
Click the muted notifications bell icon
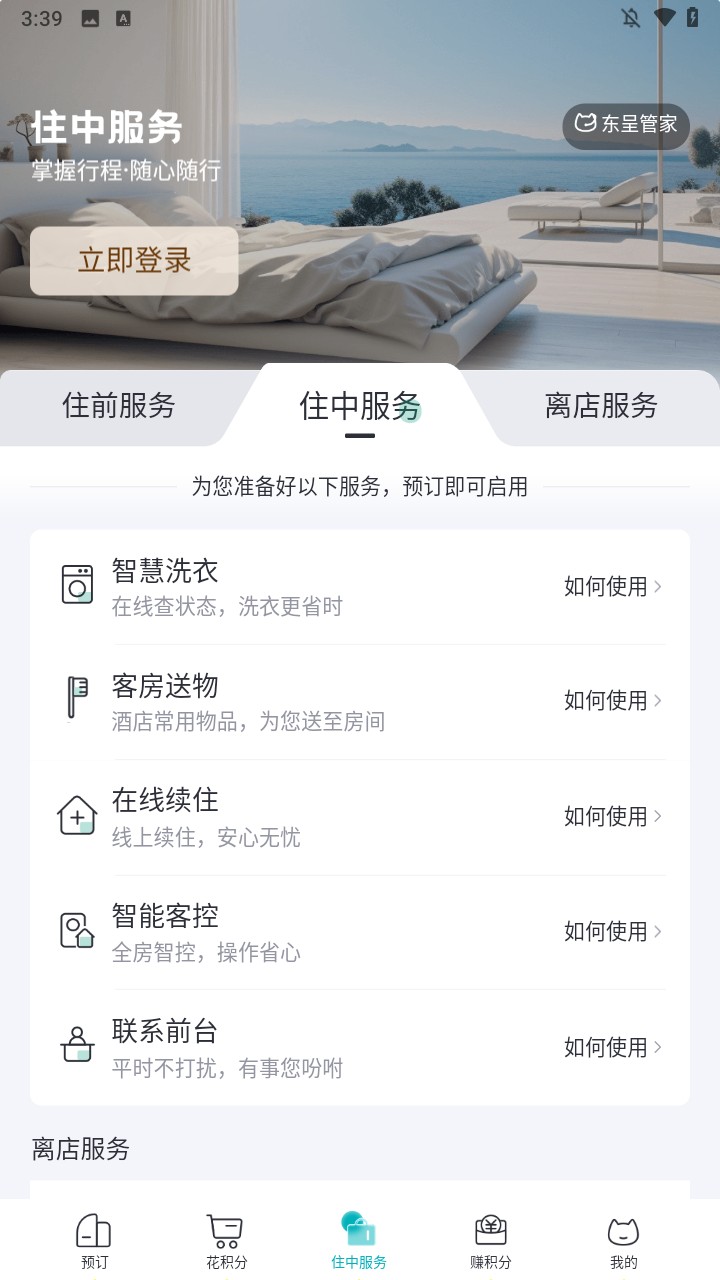coord(630,16)
